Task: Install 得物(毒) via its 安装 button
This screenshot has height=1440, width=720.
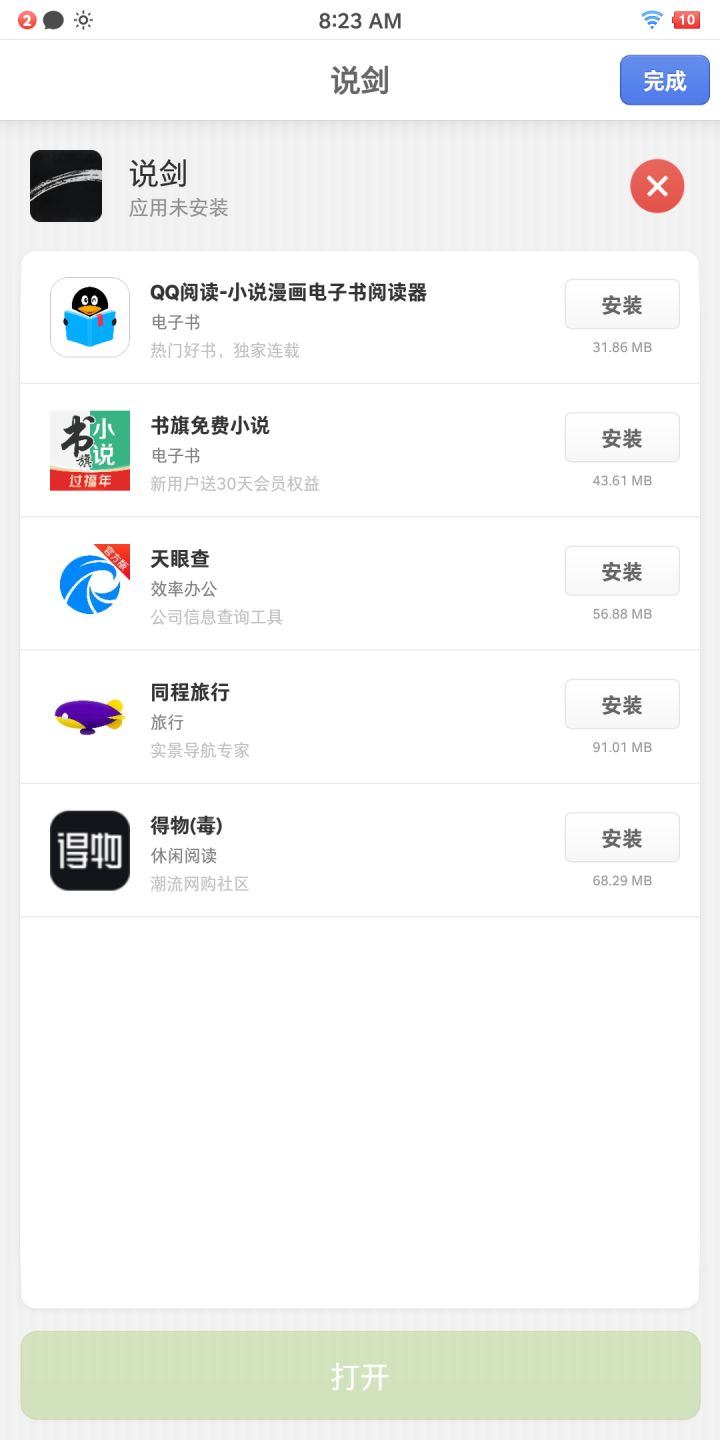Action: (621, 838)
